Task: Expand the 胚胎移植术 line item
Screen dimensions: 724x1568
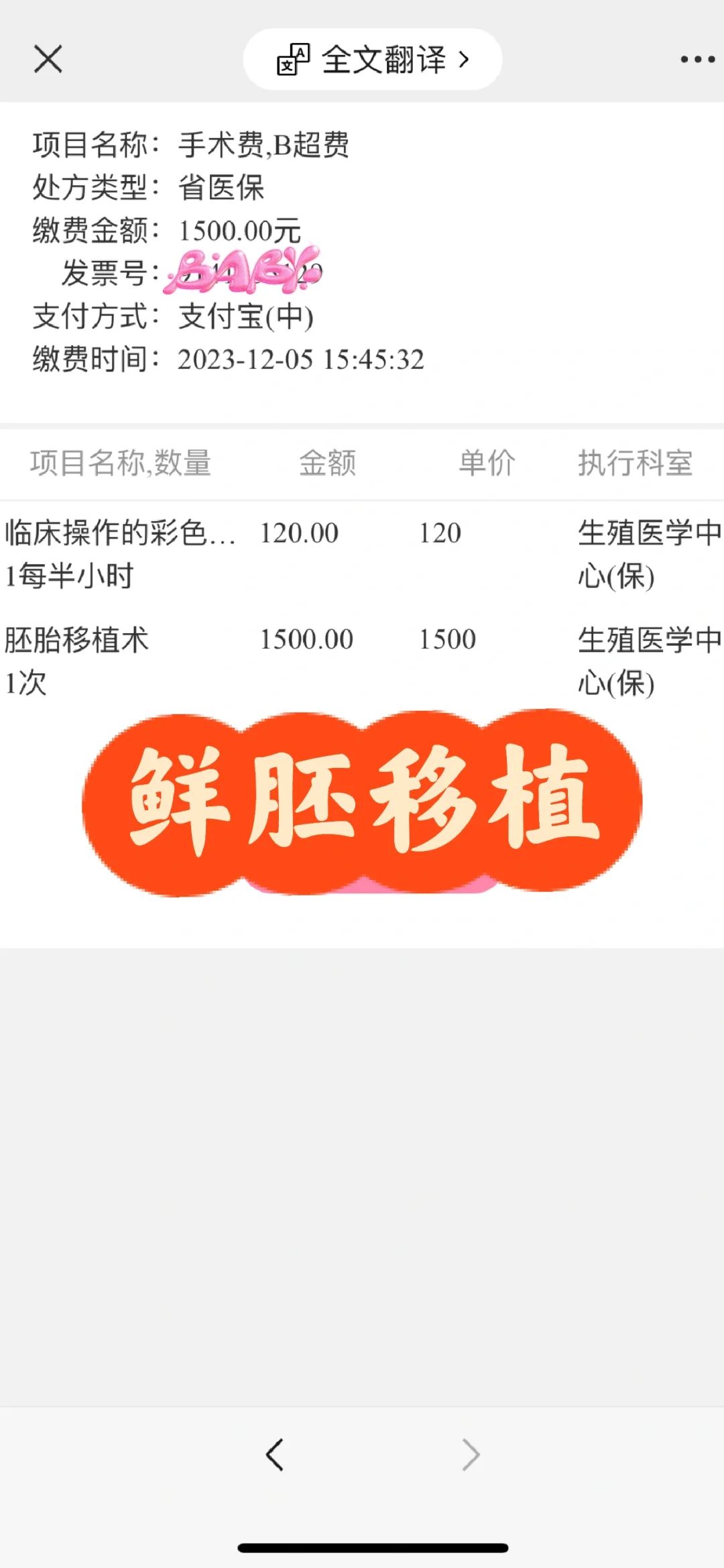Action: click(x=76, y=638)
